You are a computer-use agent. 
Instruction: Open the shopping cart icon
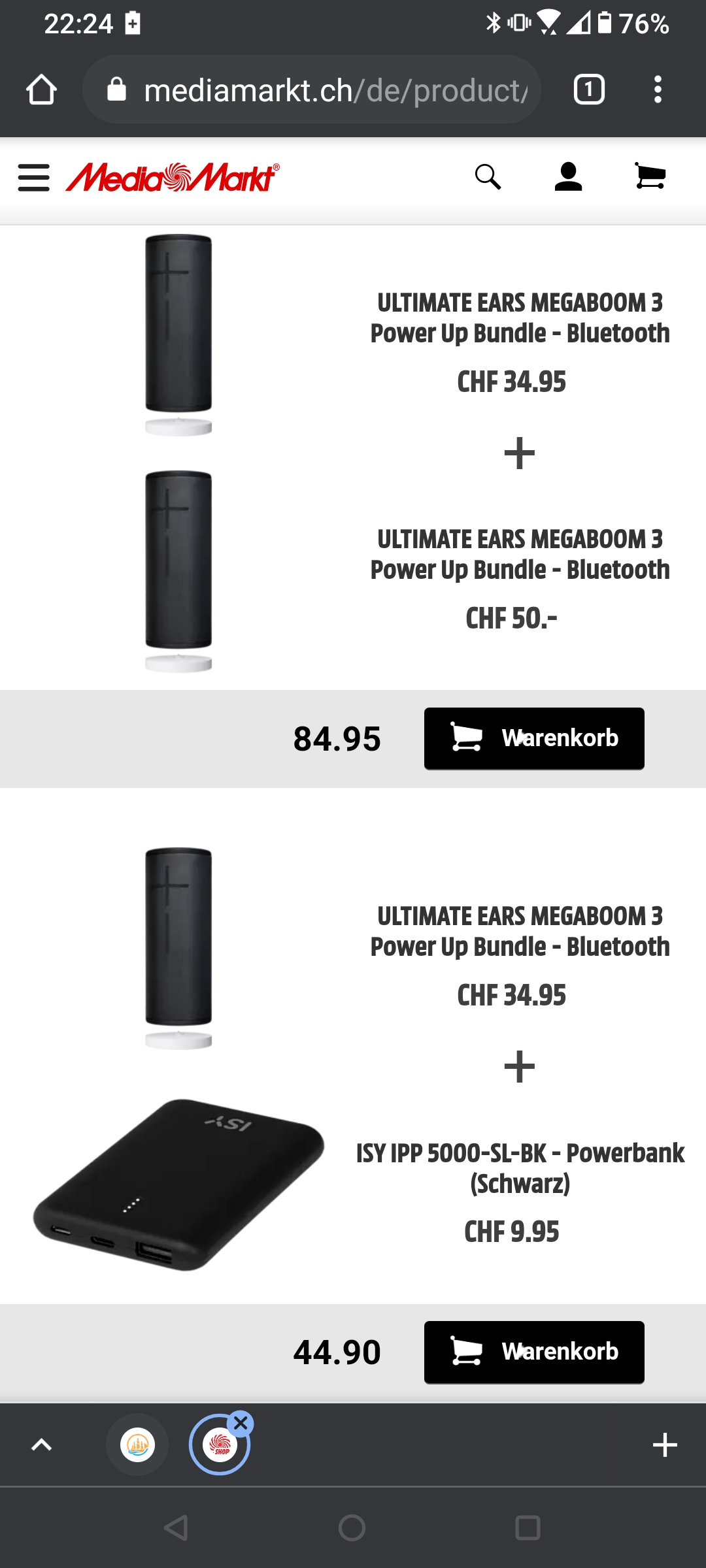650,177
